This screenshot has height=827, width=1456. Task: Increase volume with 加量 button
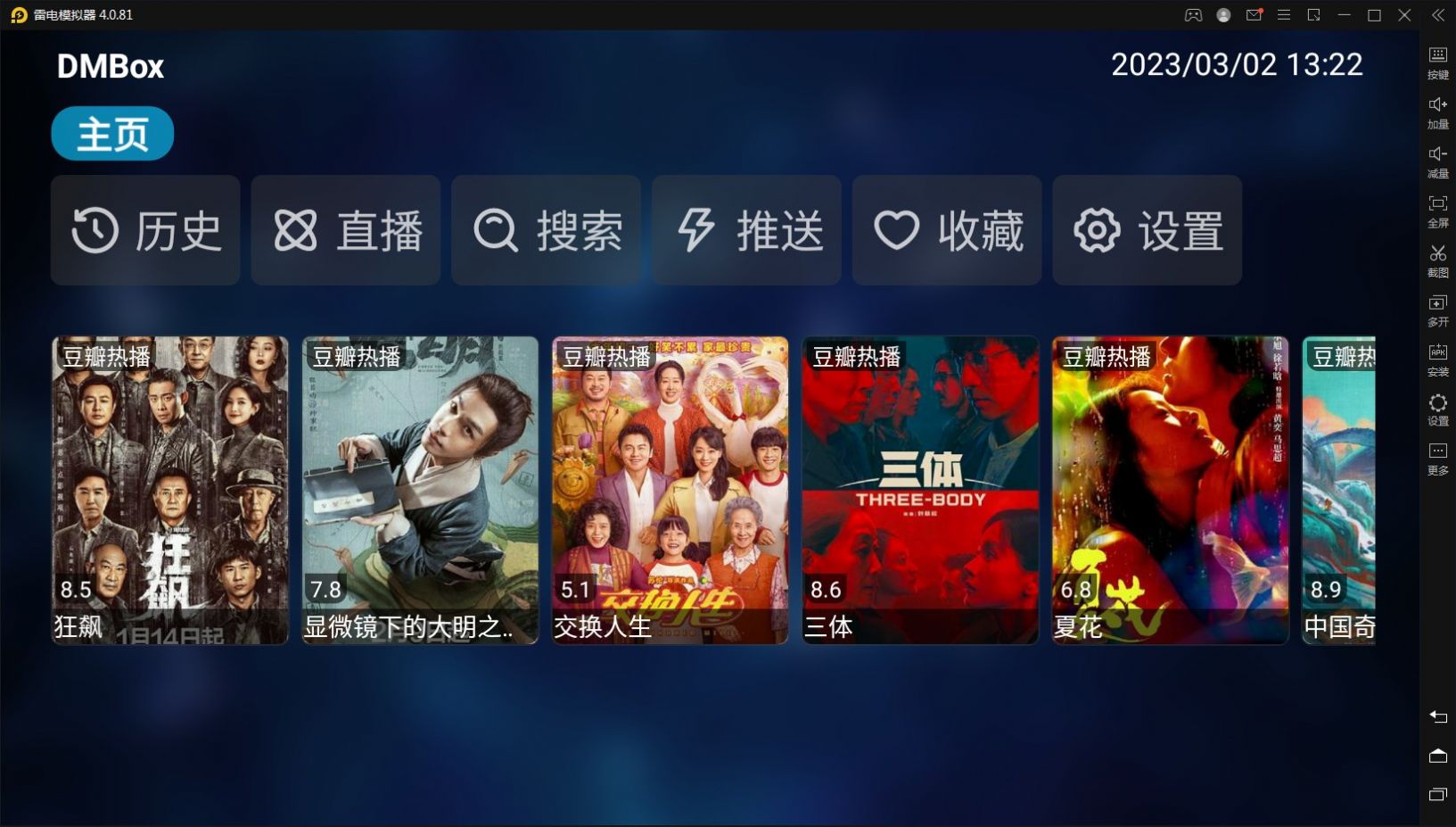pyautogui.click(x=1437, y=111)
